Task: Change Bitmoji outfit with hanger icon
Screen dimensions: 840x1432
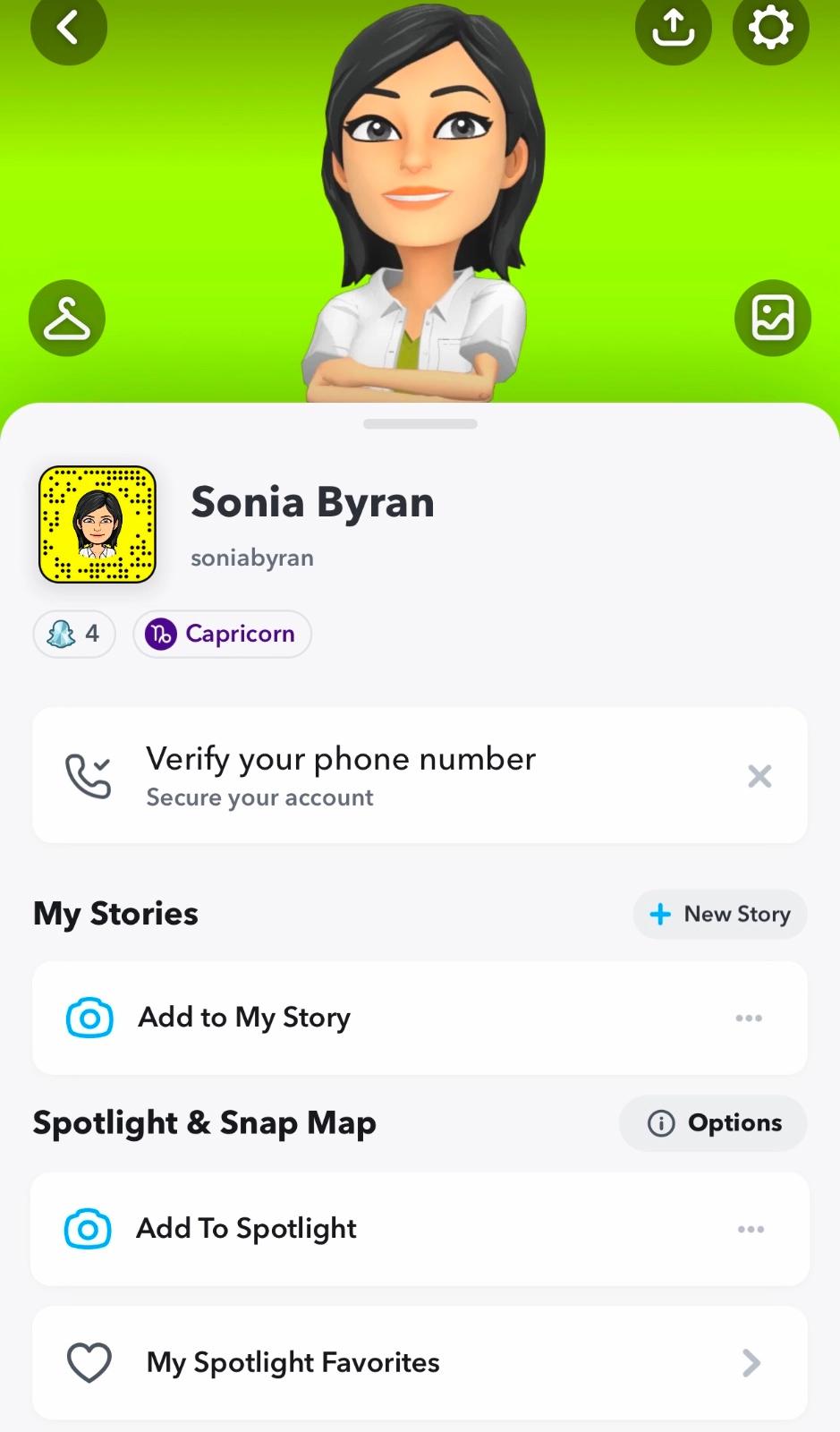Action: (67, 319)
